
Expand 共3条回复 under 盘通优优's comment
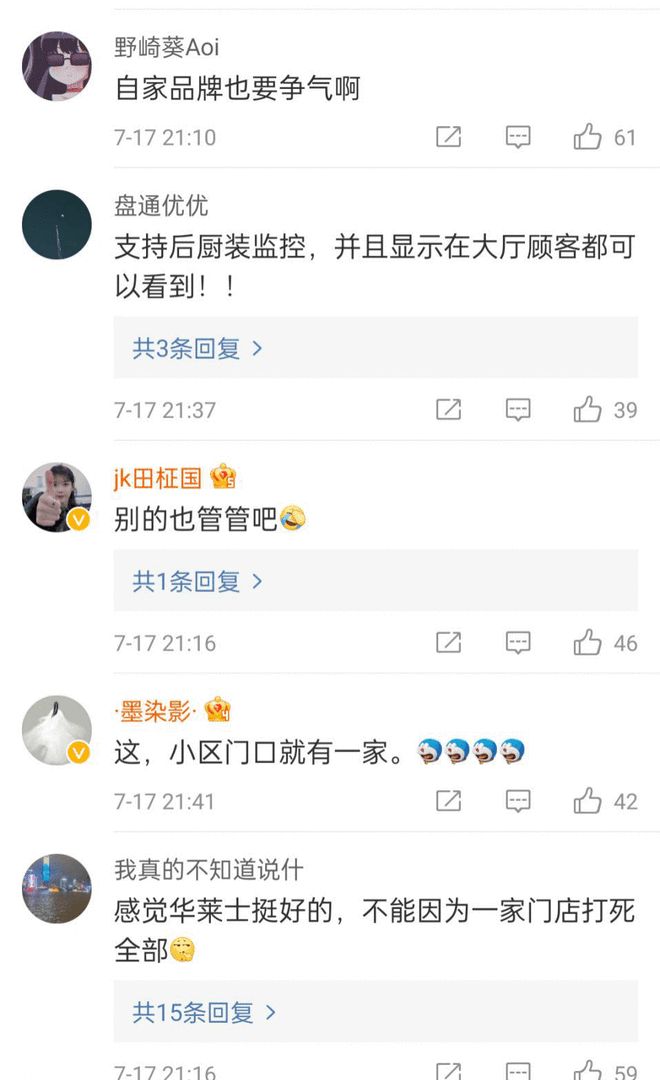(198, 348)
